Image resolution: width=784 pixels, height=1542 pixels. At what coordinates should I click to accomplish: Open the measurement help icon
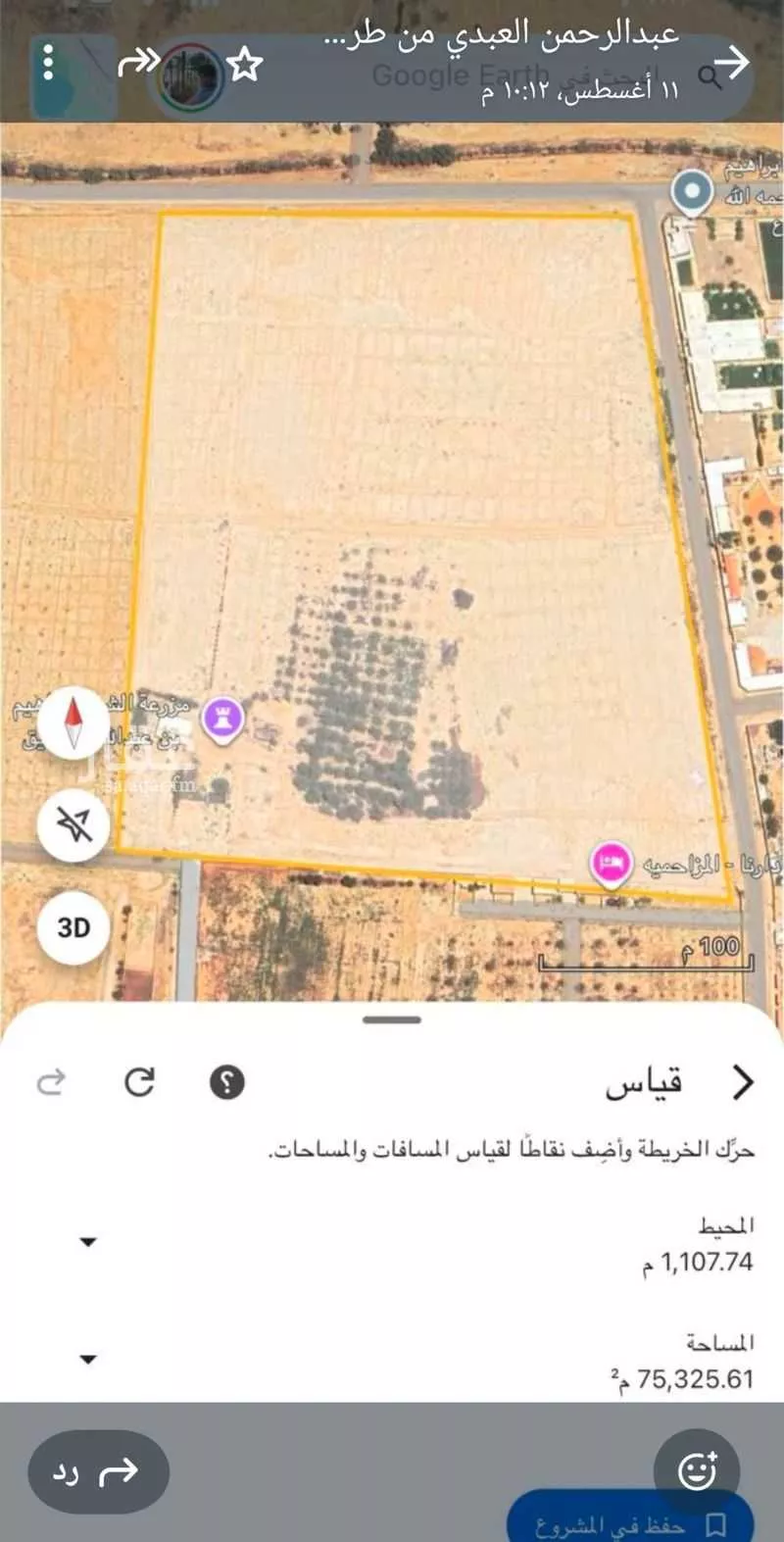click(225, 1082)
